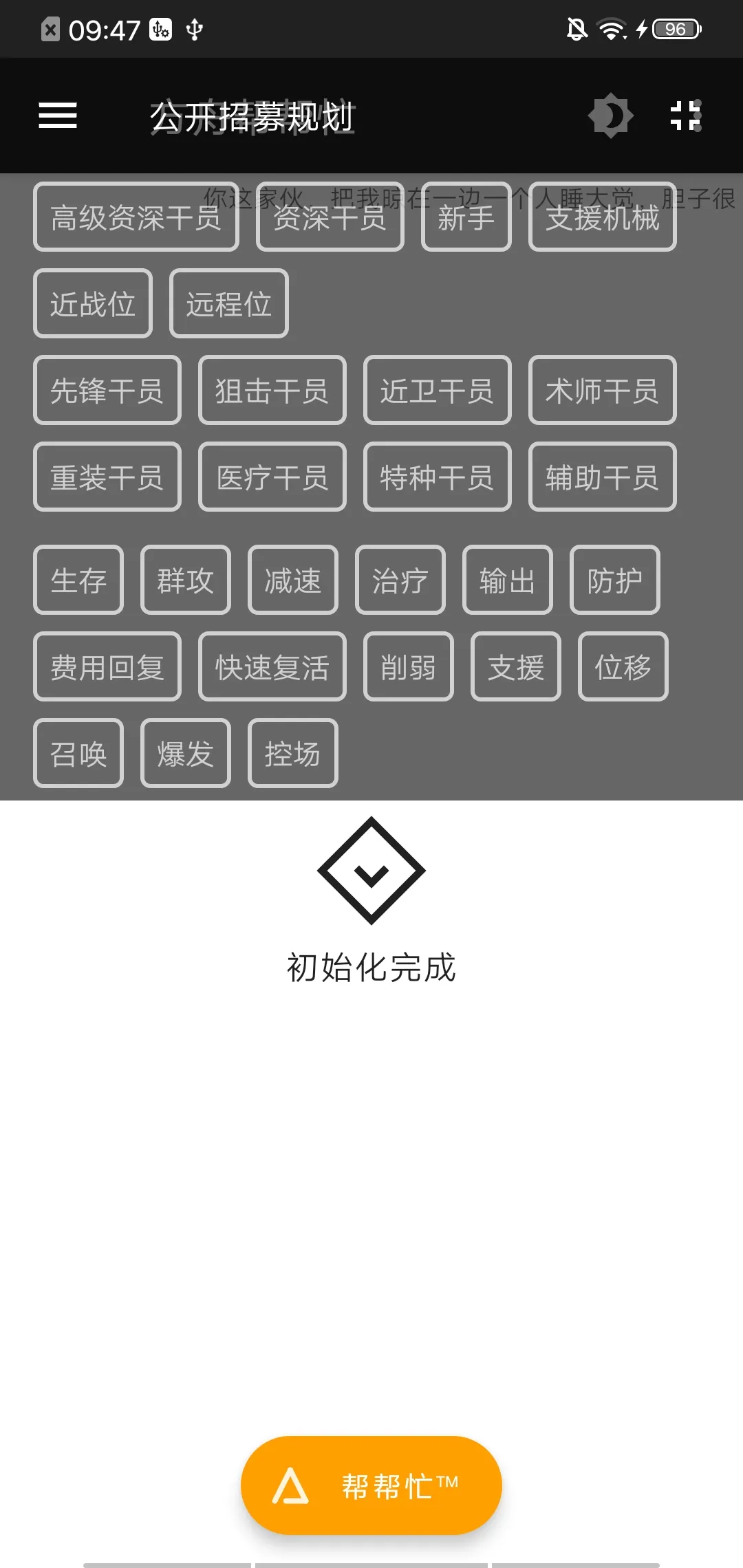Open the hamburger navigation menu
The image size is (743, 1568).
(x=58, y=116)
